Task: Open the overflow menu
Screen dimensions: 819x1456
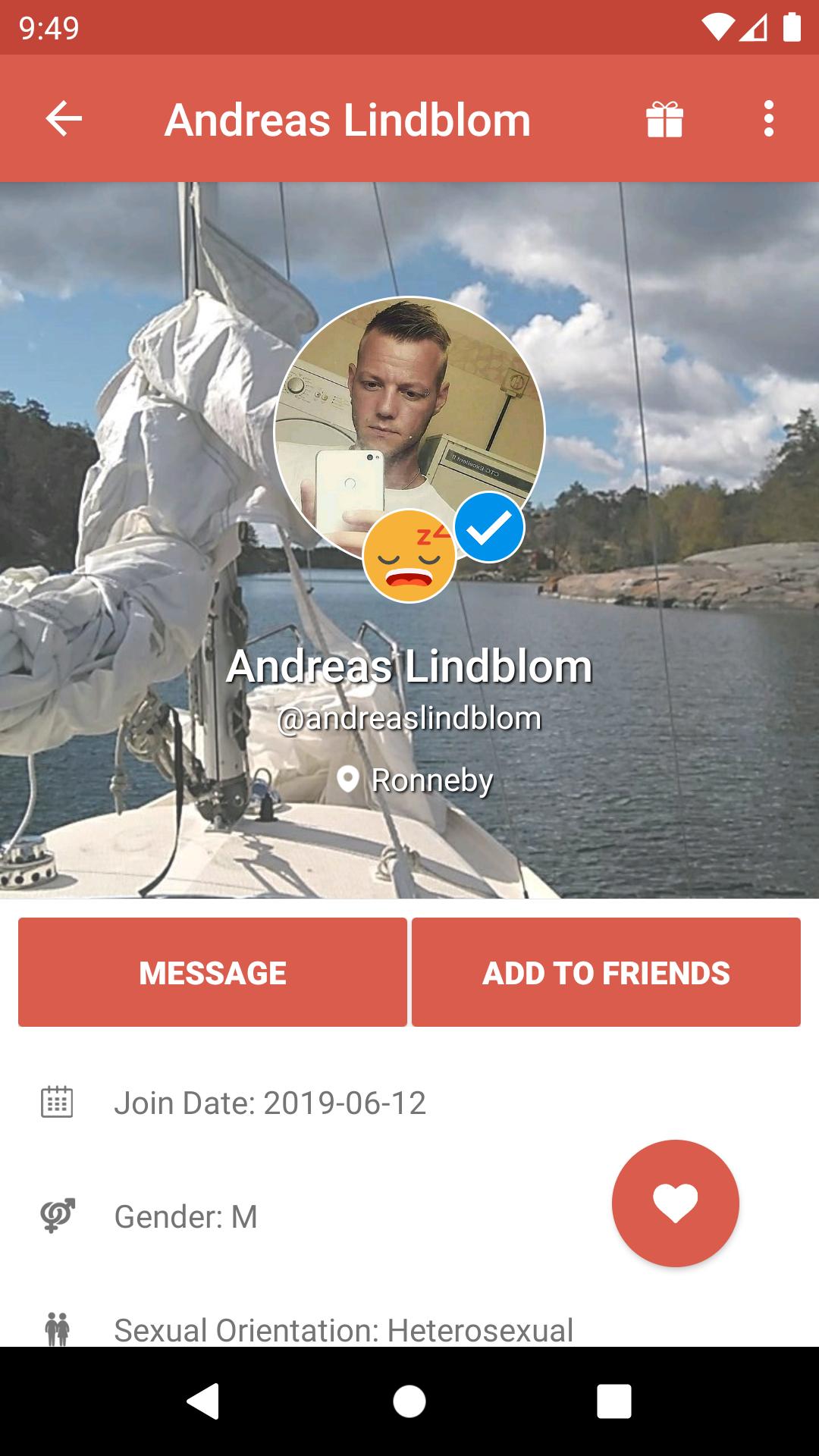Action: [769, 119]
